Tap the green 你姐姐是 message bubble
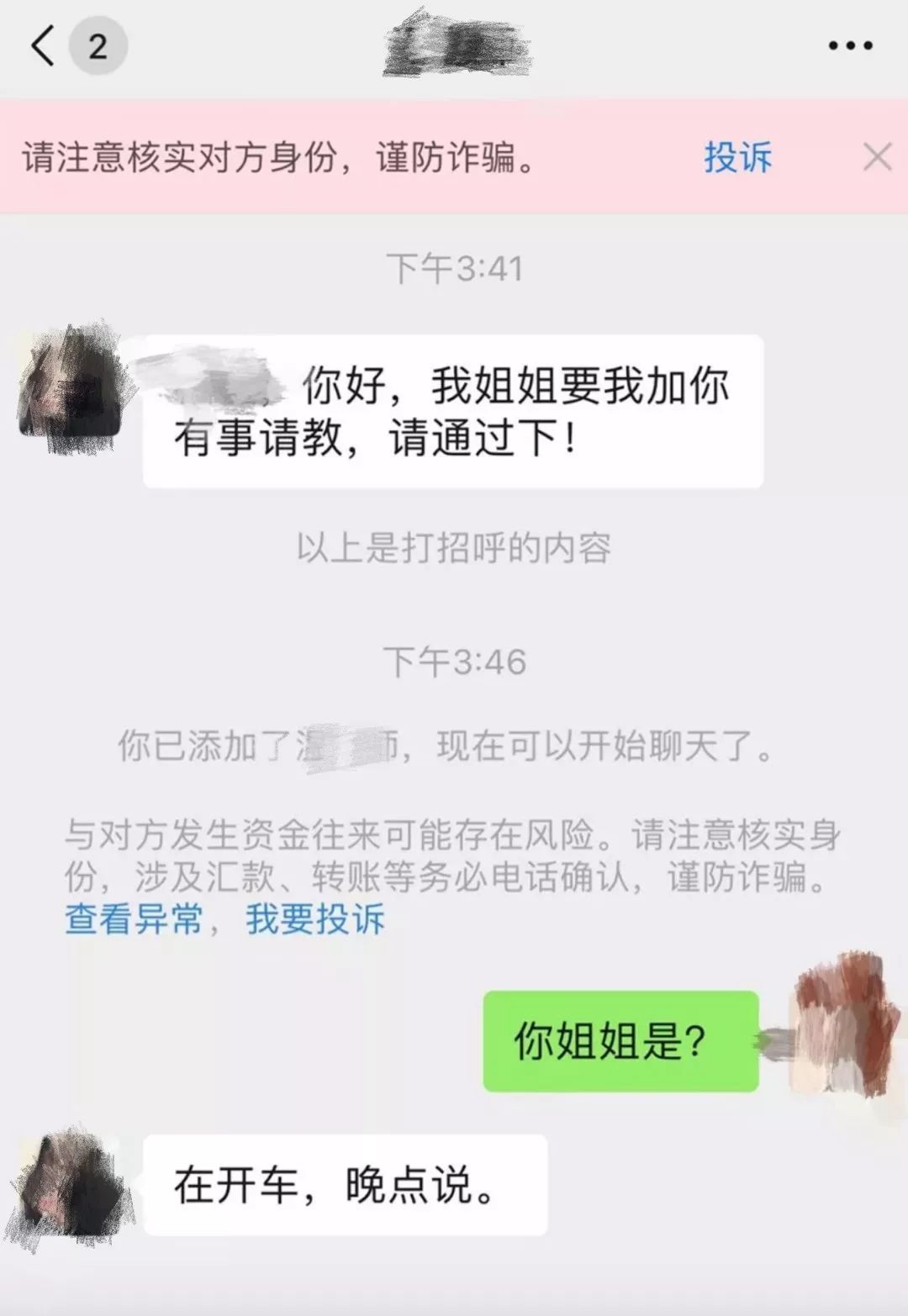The width and height of the screenshot is (908, 1316). pyautogui.click(x=620, y=1042)
